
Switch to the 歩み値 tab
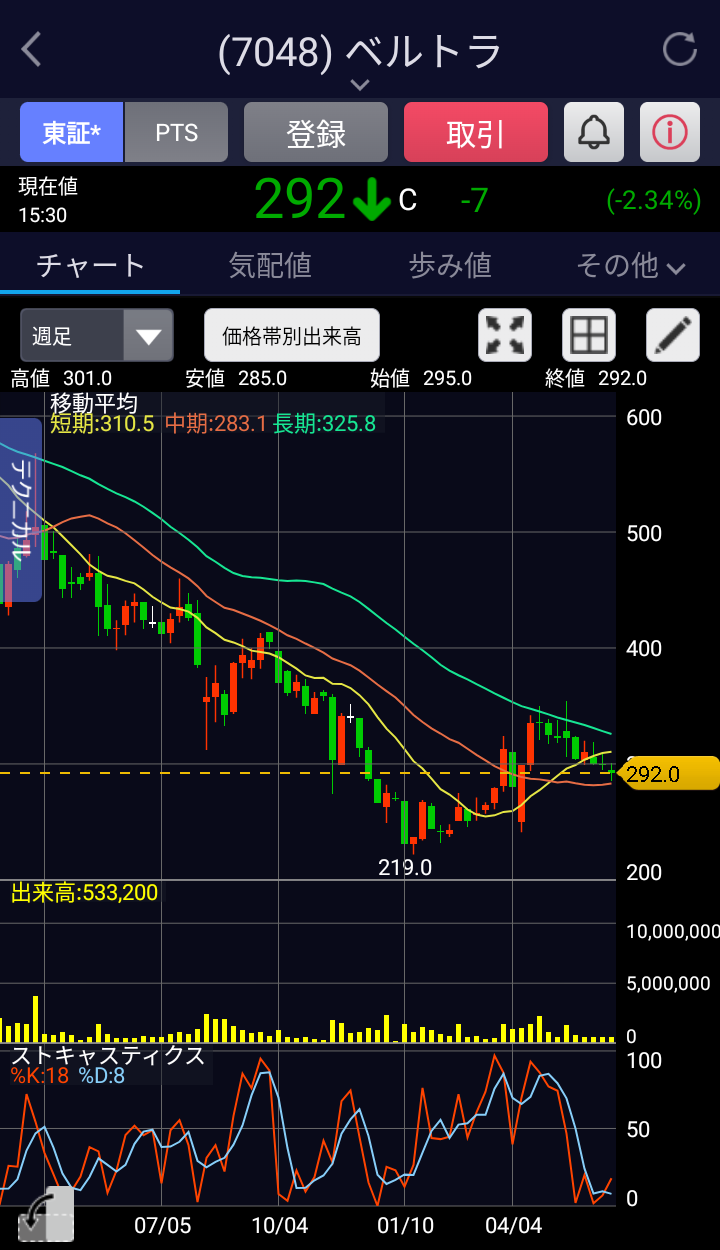pyautogui.click(x=450, y=265)
